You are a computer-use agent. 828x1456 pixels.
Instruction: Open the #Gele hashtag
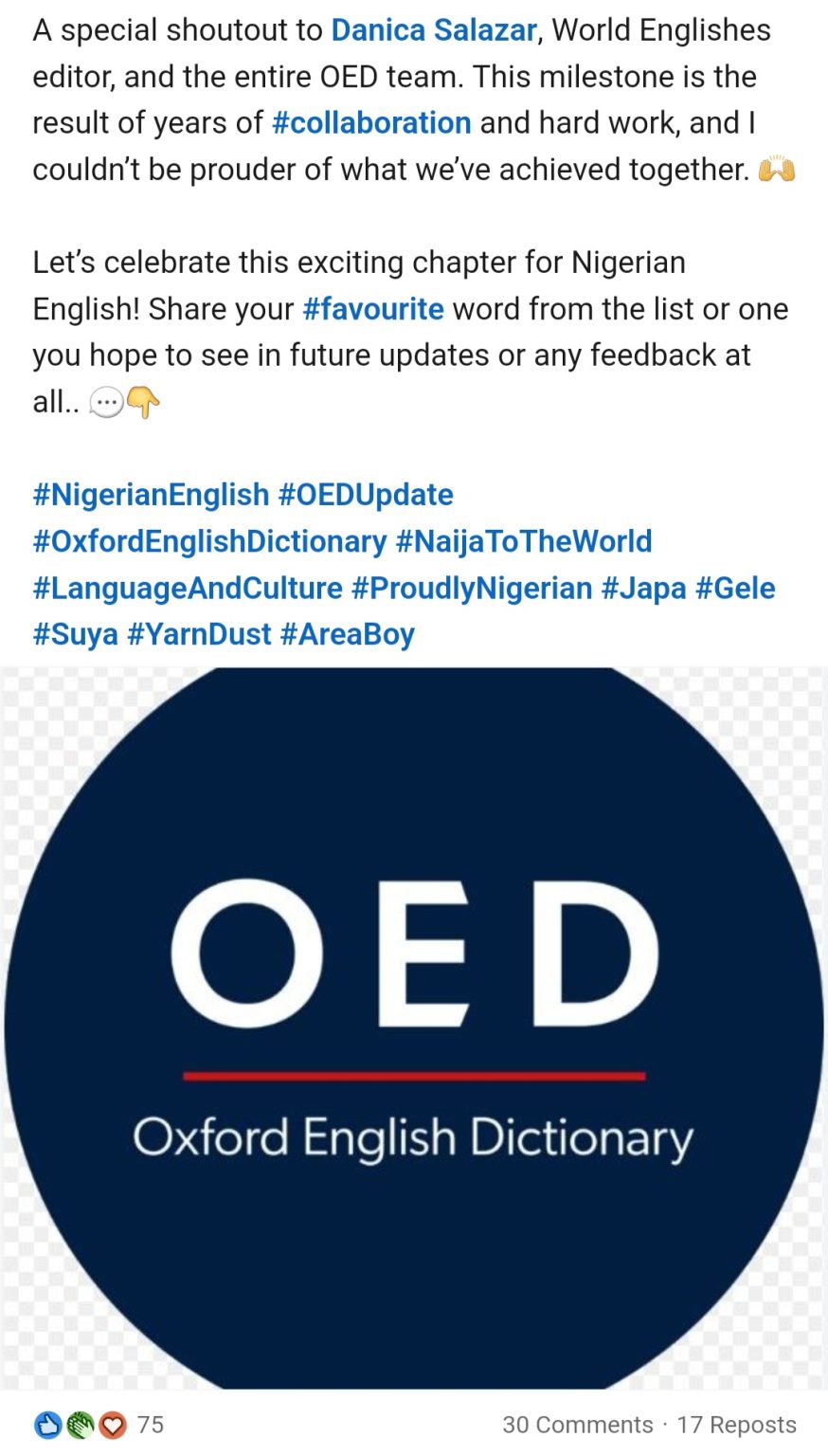(735, 588)
